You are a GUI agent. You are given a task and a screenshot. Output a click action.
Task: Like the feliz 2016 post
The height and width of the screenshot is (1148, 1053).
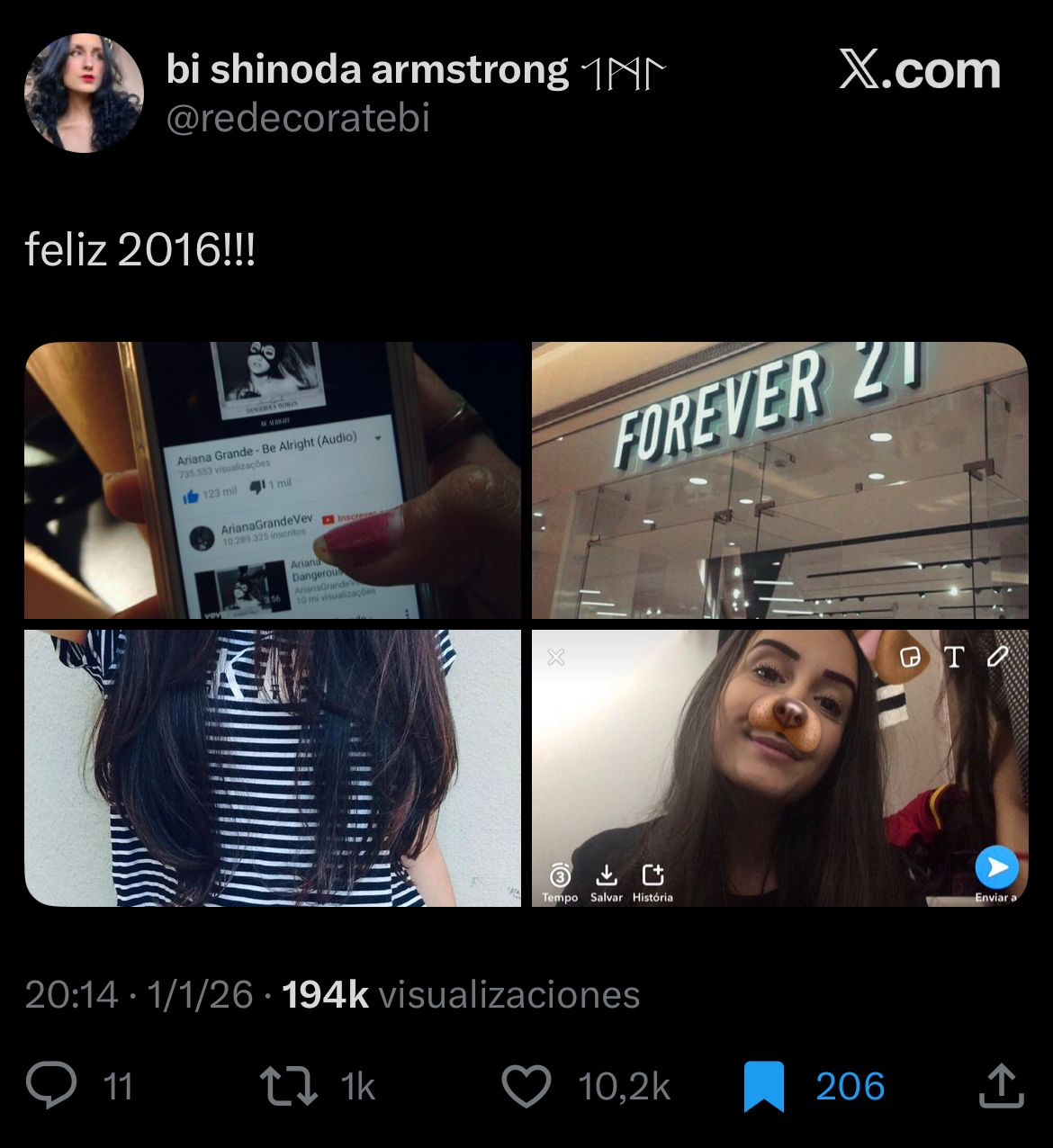tap(526, 1085)
